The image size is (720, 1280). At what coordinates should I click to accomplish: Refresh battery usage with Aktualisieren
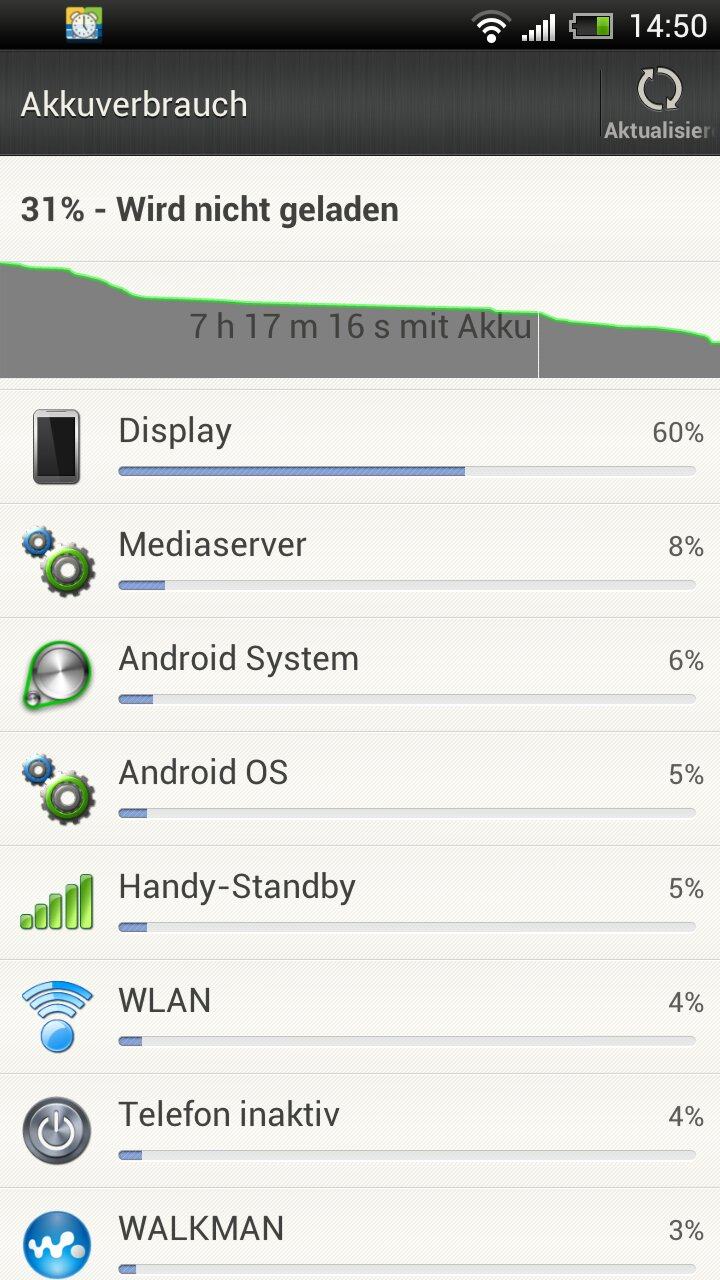tap(660, 103)
